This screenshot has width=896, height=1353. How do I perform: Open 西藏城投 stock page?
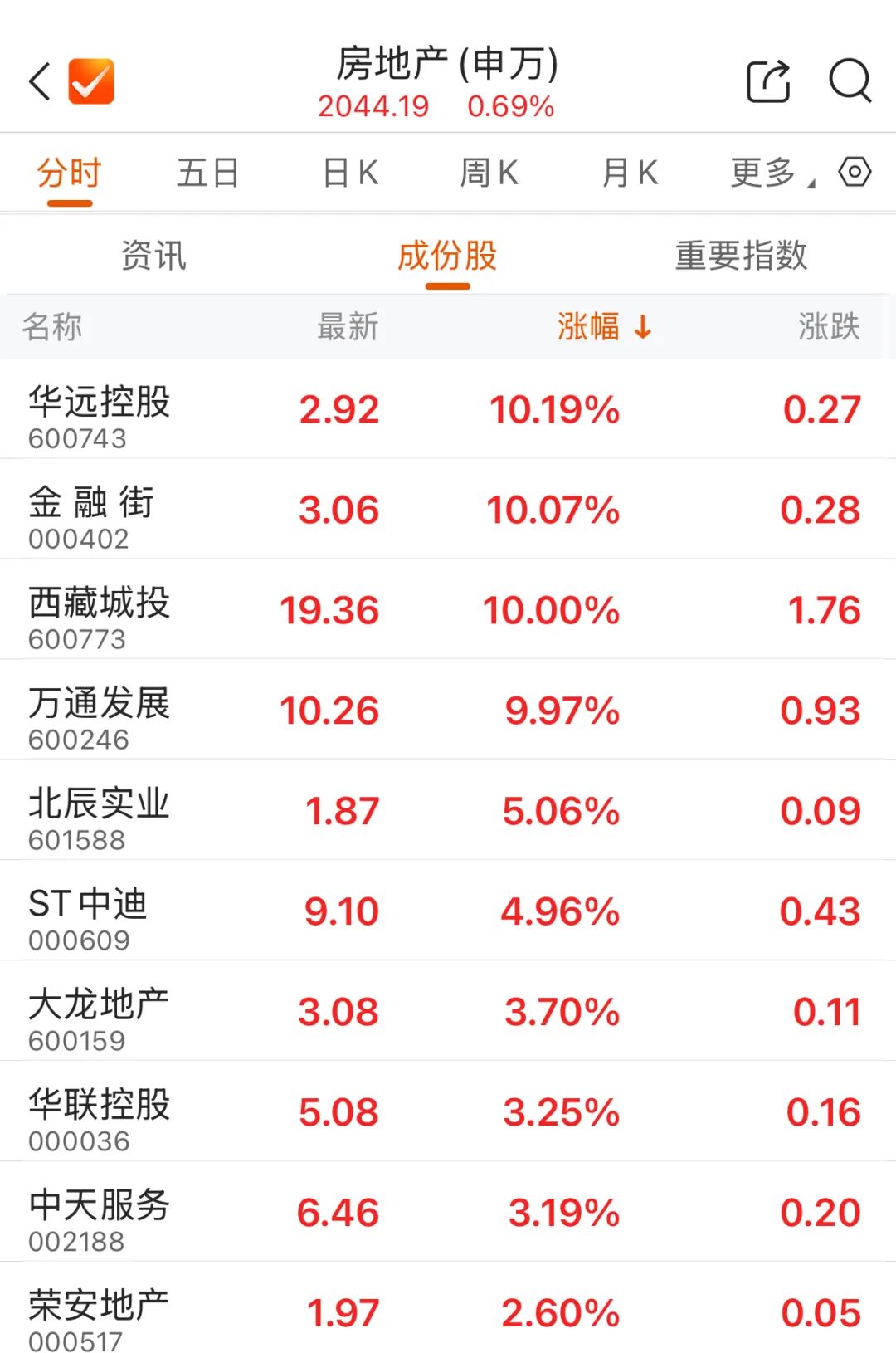tap(100, 610)
